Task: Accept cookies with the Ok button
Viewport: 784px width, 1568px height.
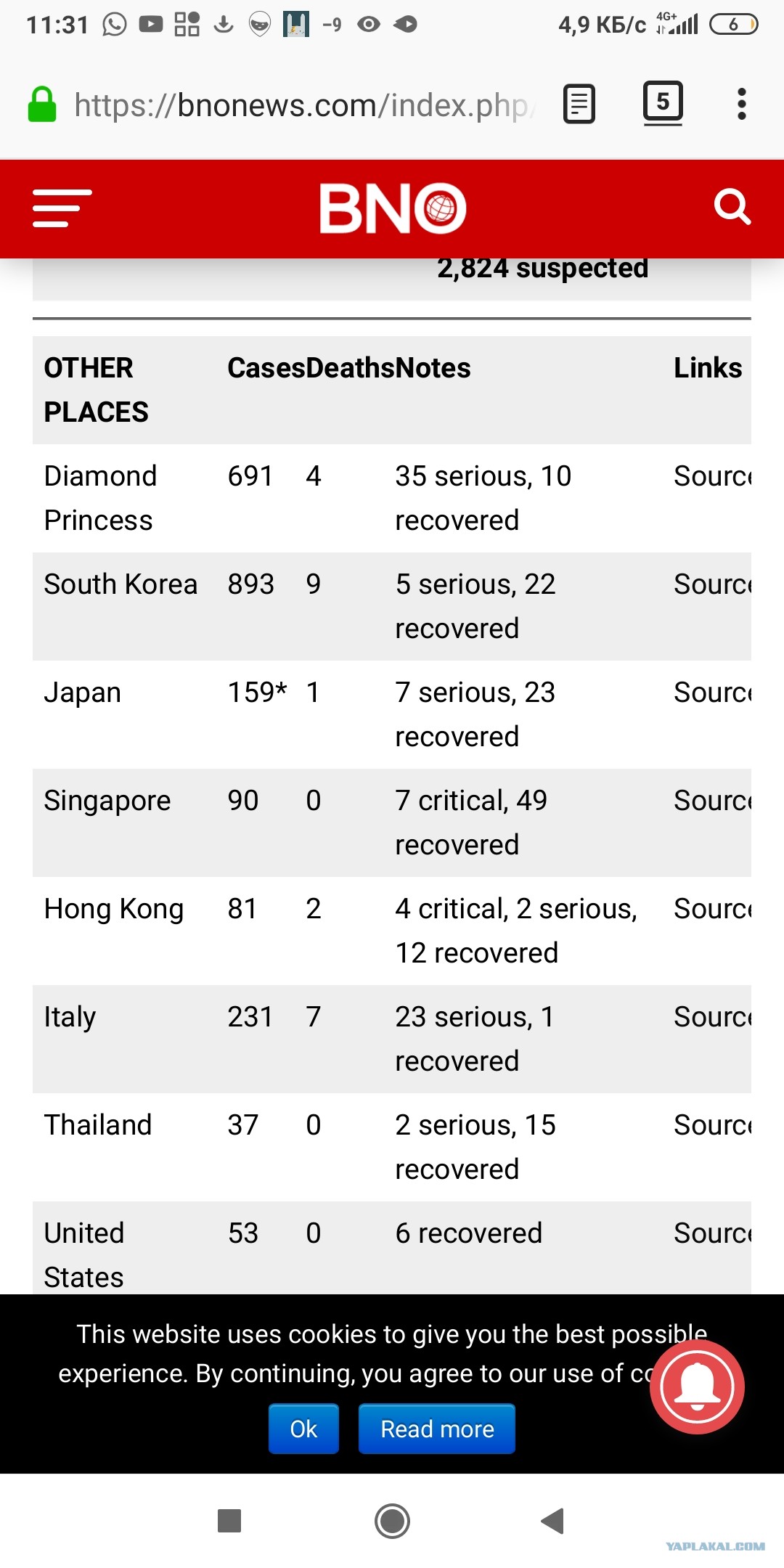Action: click(303, 1429)
